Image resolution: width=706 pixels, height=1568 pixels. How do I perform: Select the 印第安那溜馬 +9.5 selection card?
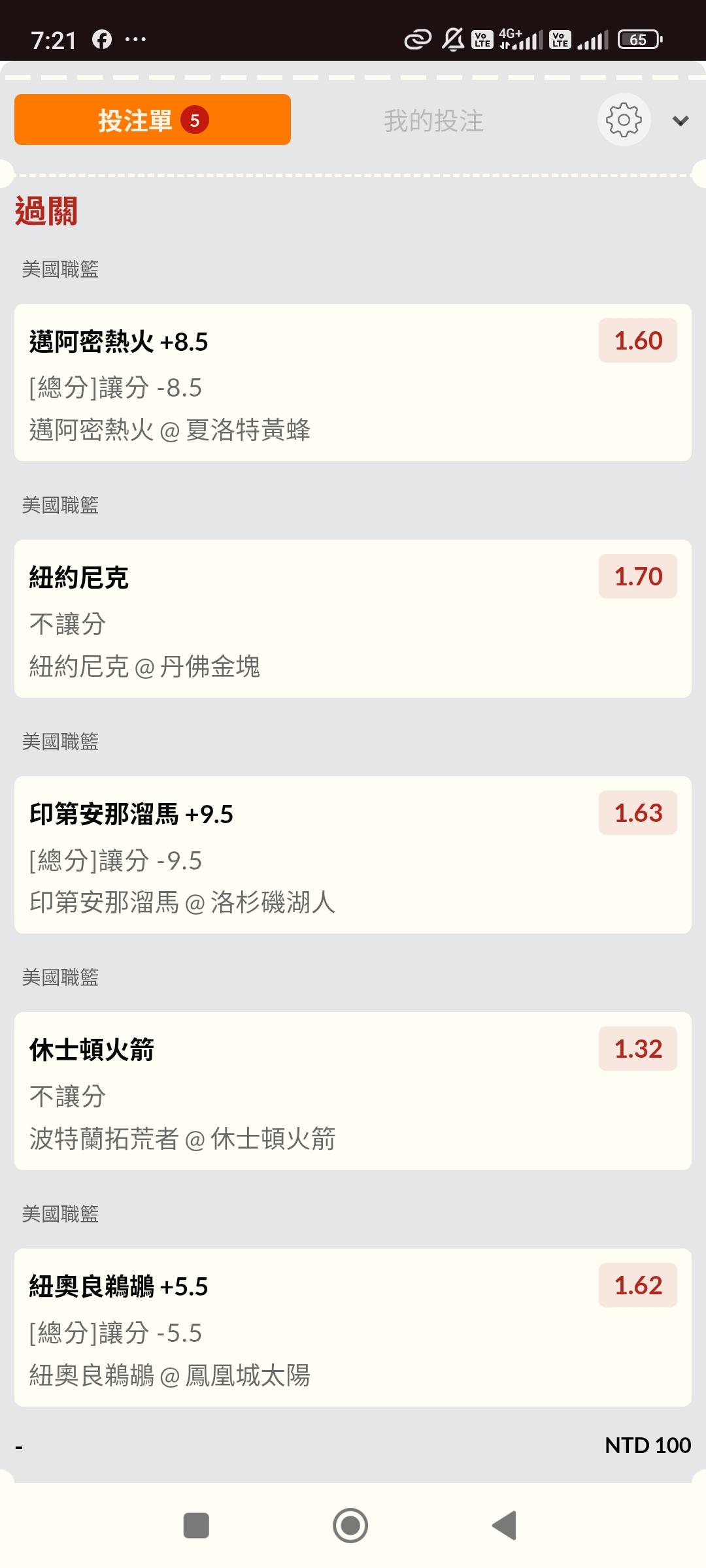tap(353, 855)
